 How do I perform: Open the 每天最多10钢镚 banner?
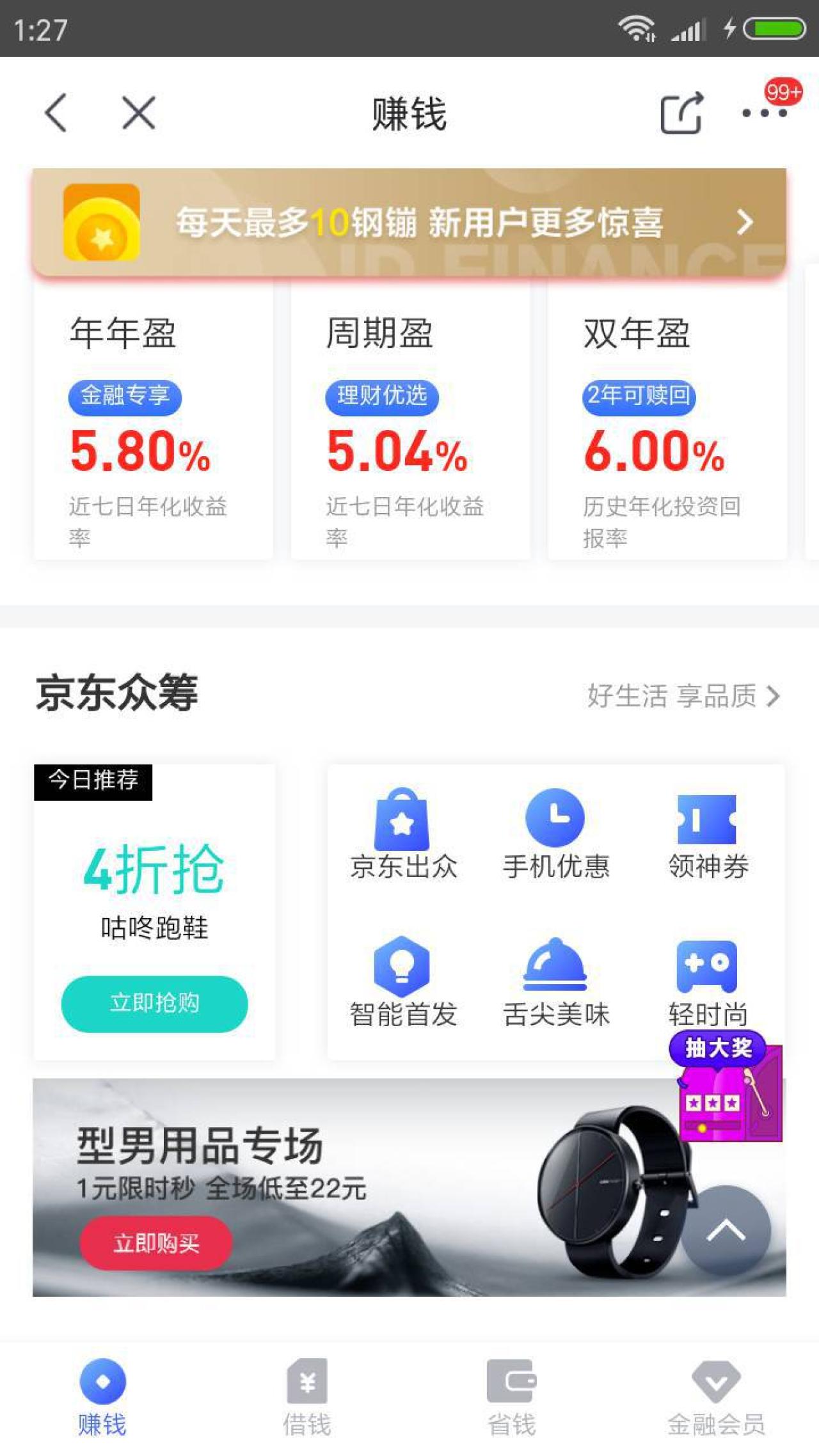click(409, 222)
